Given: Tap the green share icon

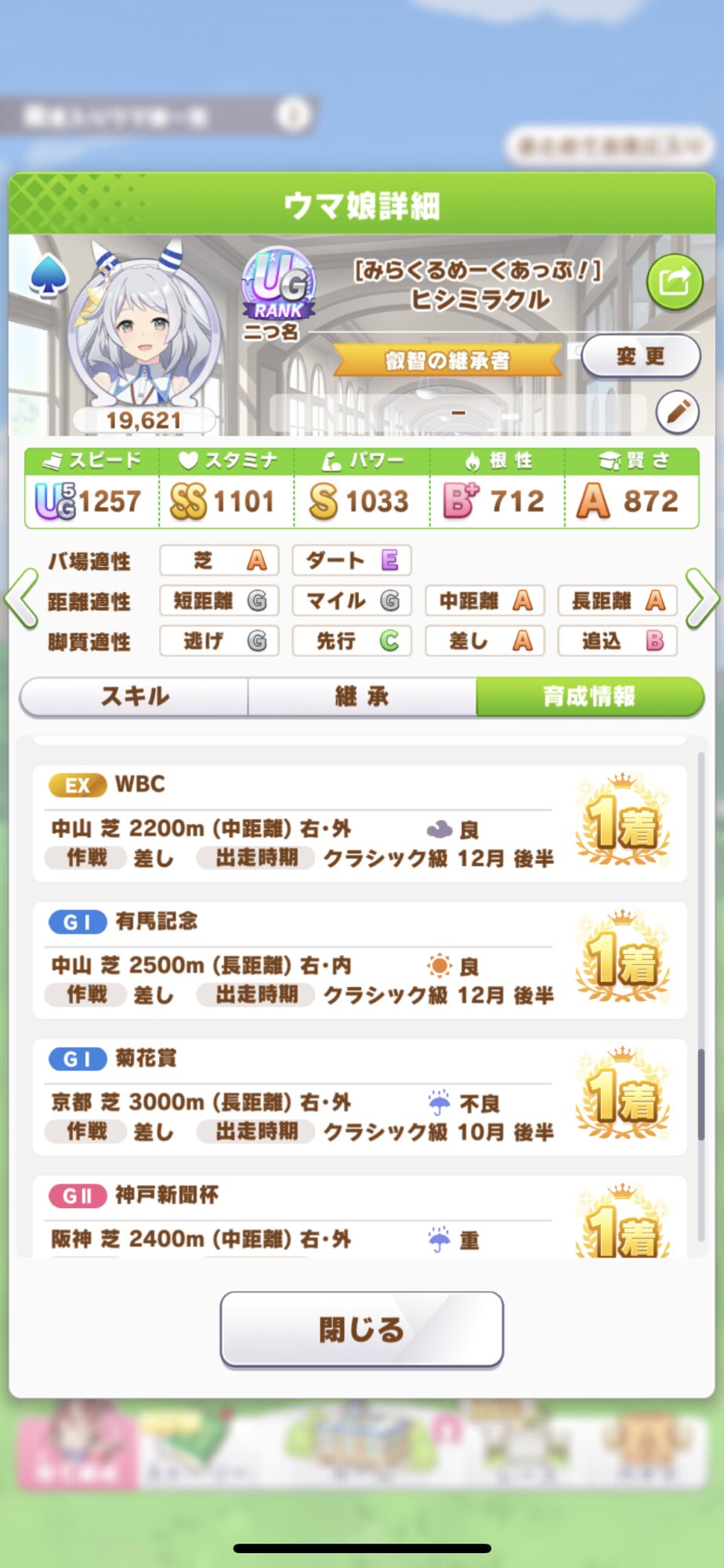Looking at the screenshot, I should (674, 280).
